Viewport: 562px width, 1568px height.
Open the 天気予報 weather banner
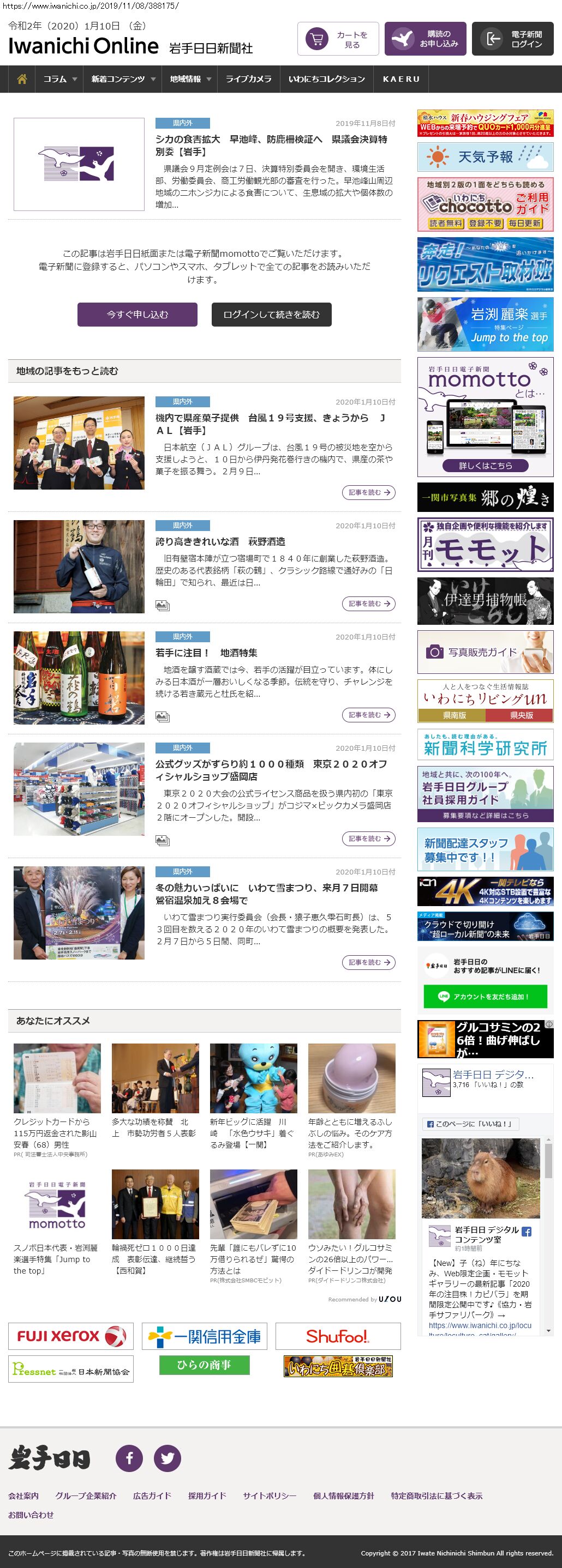(x=485, y=157)
